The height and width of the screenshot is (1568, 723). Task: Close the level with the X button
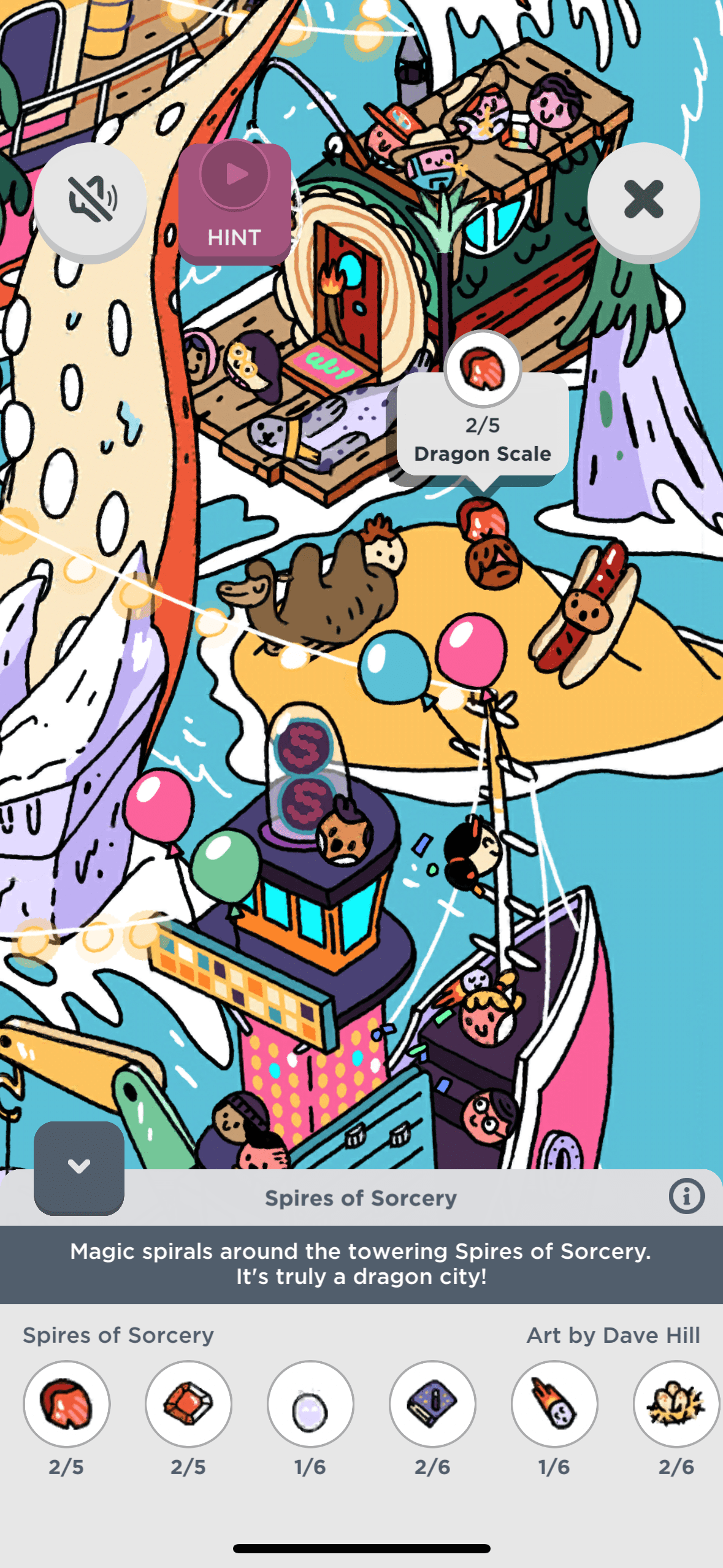[x=643, y=200]
